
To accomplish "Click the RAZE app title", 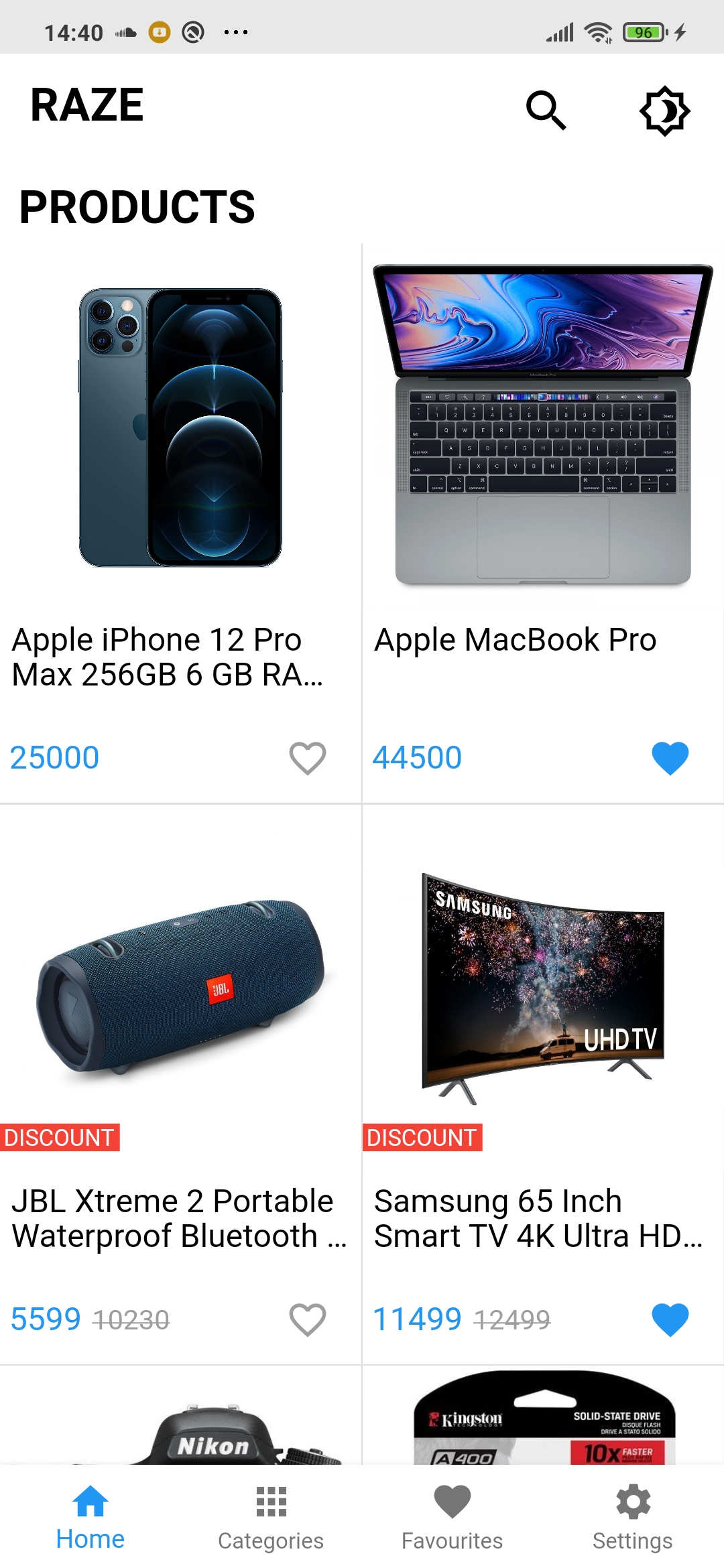I will (87, 105).
